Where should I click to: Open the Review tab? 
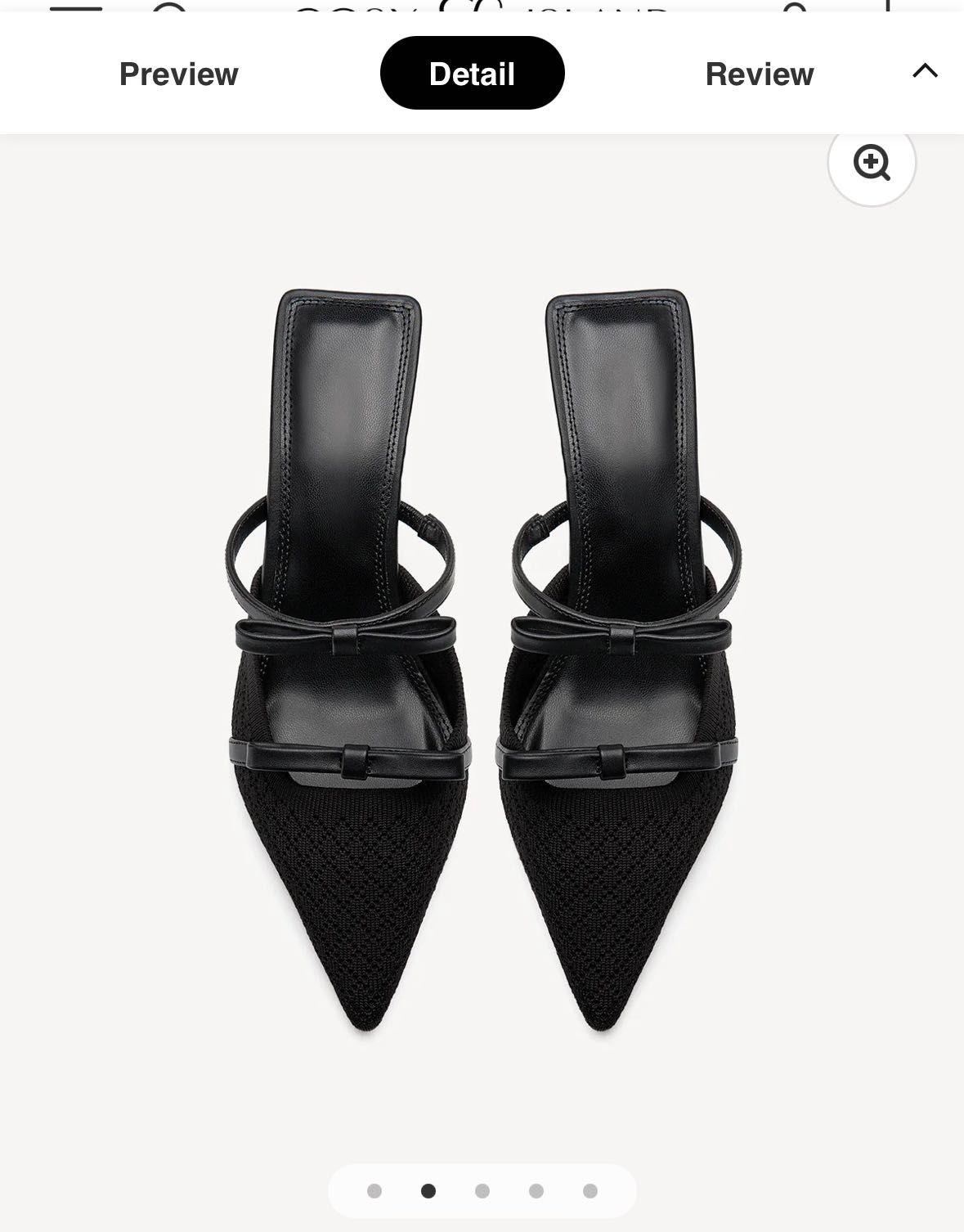click(x=759, y=74)
